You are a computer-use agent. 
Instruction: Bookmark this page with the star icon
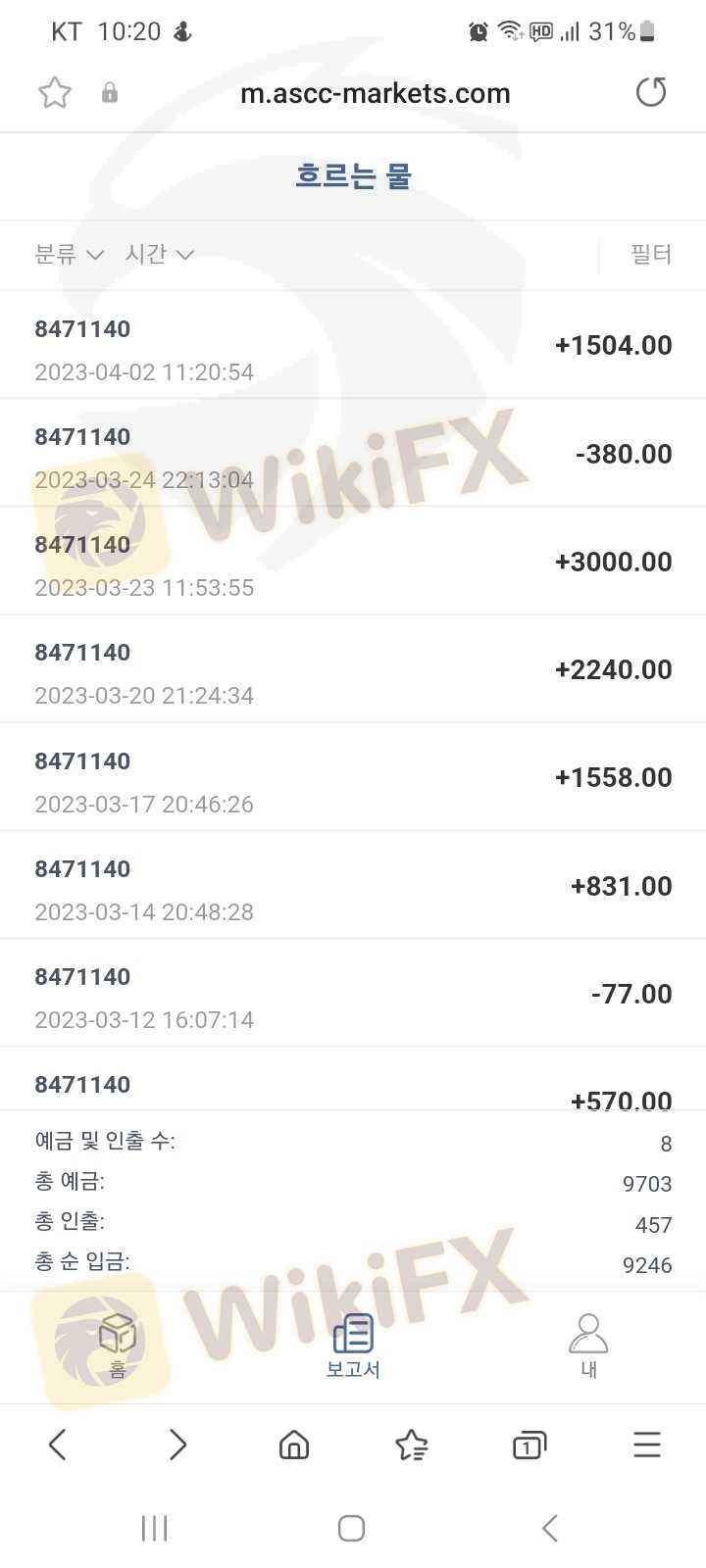pos(55,93)
